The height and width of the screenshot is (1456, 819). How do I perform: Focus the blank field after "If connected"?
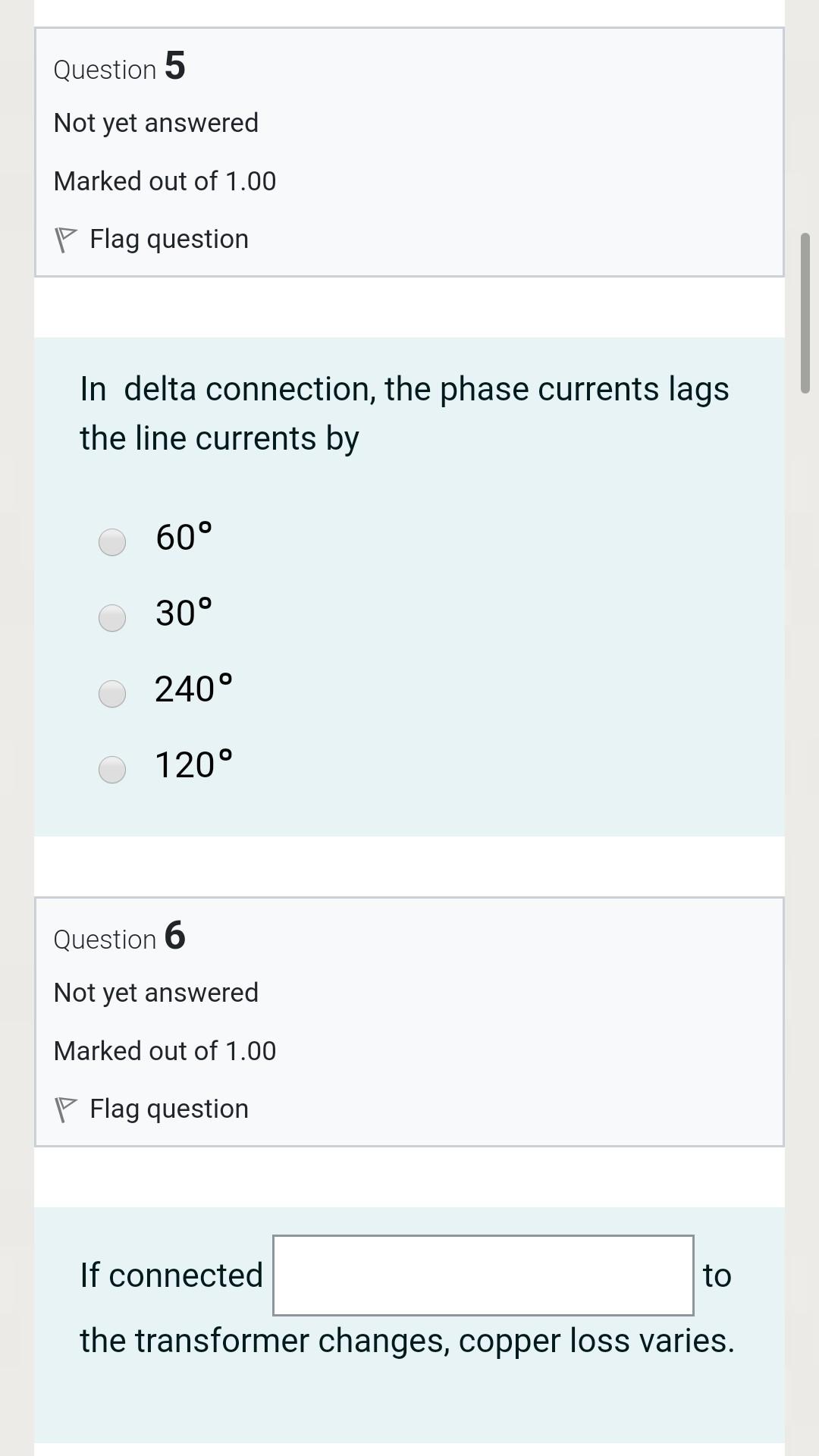click(483, 1276)
